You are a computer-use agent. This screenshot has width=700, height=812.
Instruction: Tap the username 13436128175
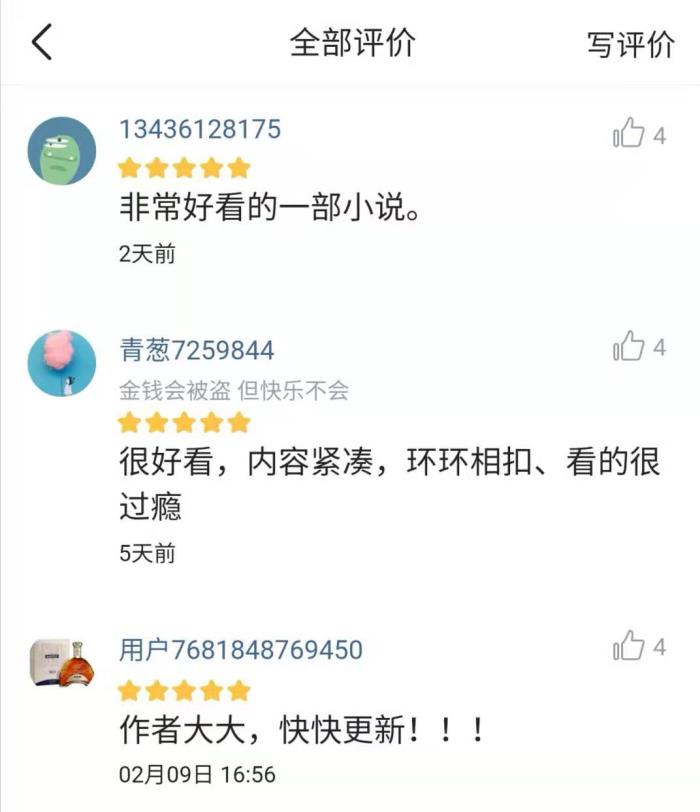(200, 129)
